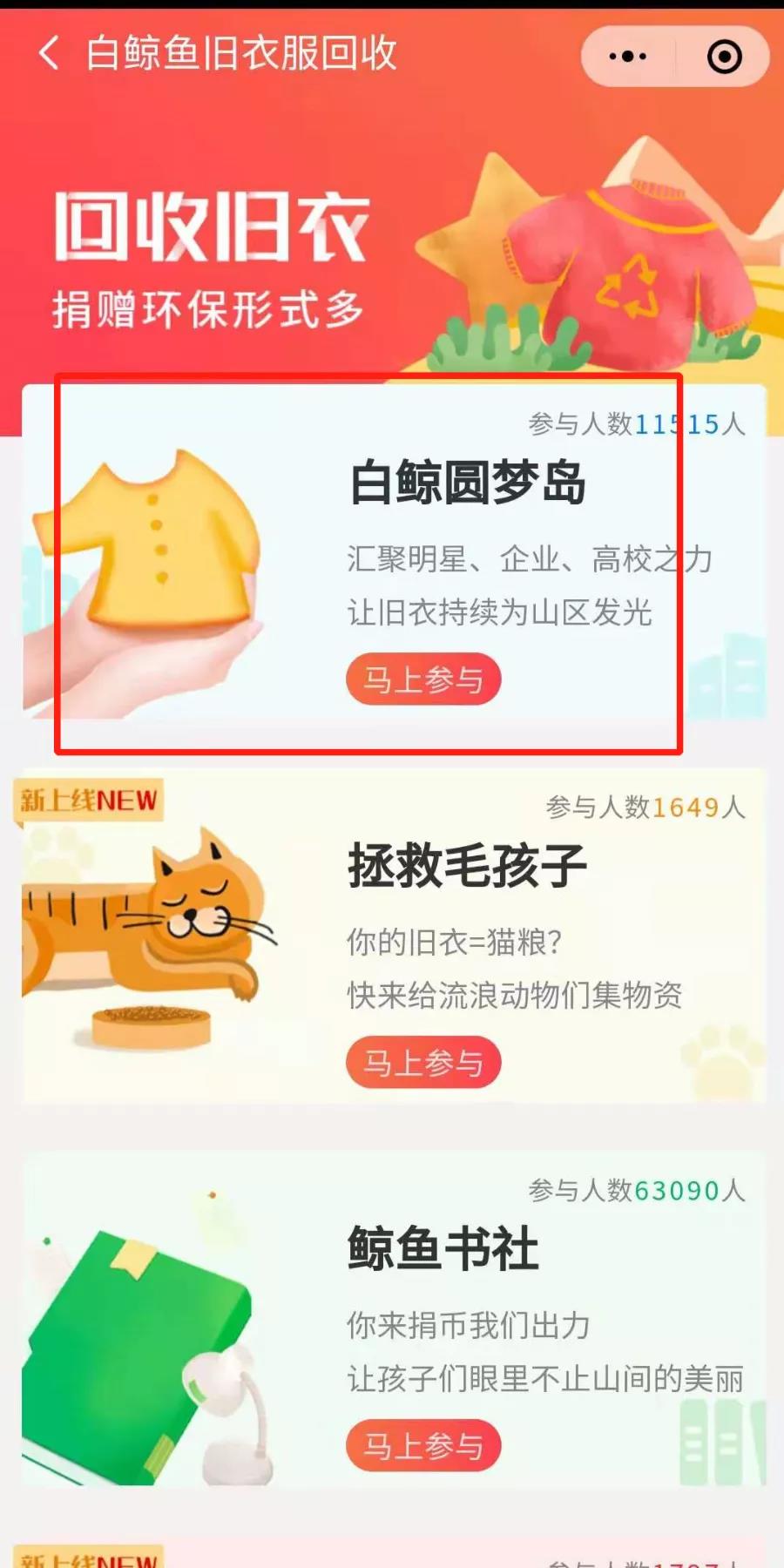
Task: Tap 马上参与 on the 拯救毛孩子 campaign
Action: point(422,1061)
